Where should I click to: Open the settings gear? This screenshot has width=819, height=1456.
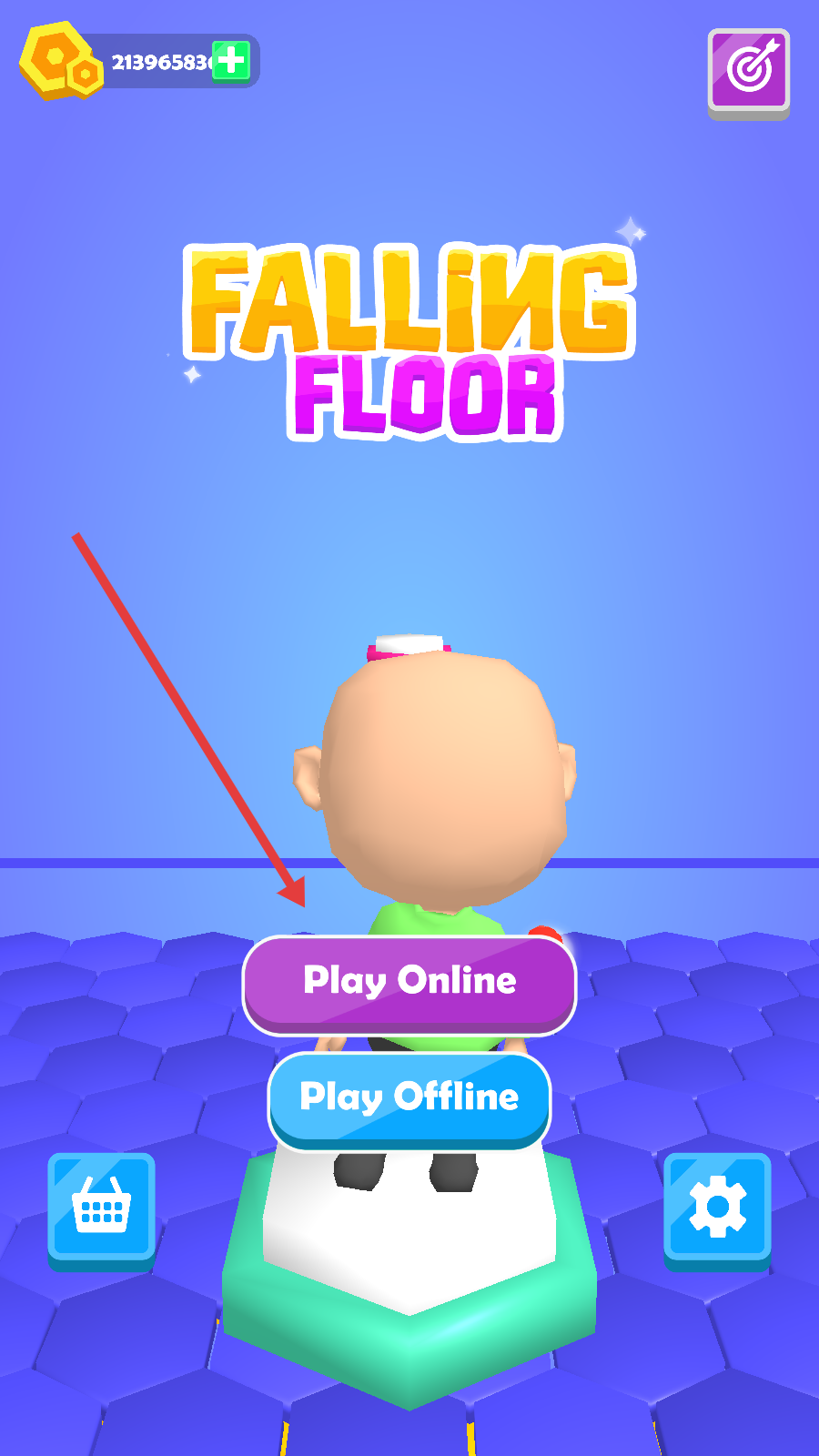click(x=717, y=1207)
